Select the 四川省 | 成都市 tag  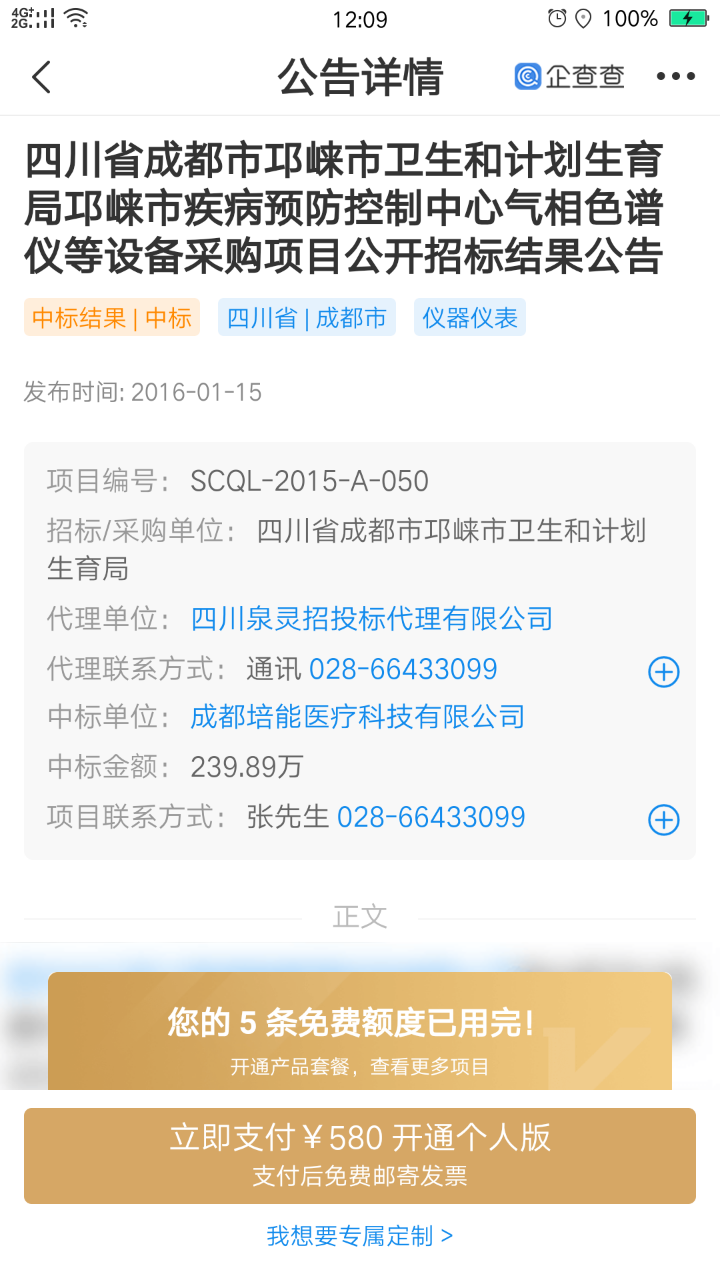307,318
